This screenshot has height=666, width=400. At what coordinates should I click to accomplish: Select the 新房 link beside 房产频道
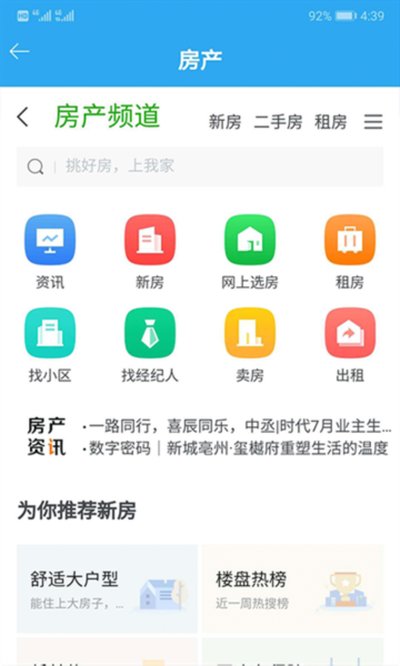(225, 122)
